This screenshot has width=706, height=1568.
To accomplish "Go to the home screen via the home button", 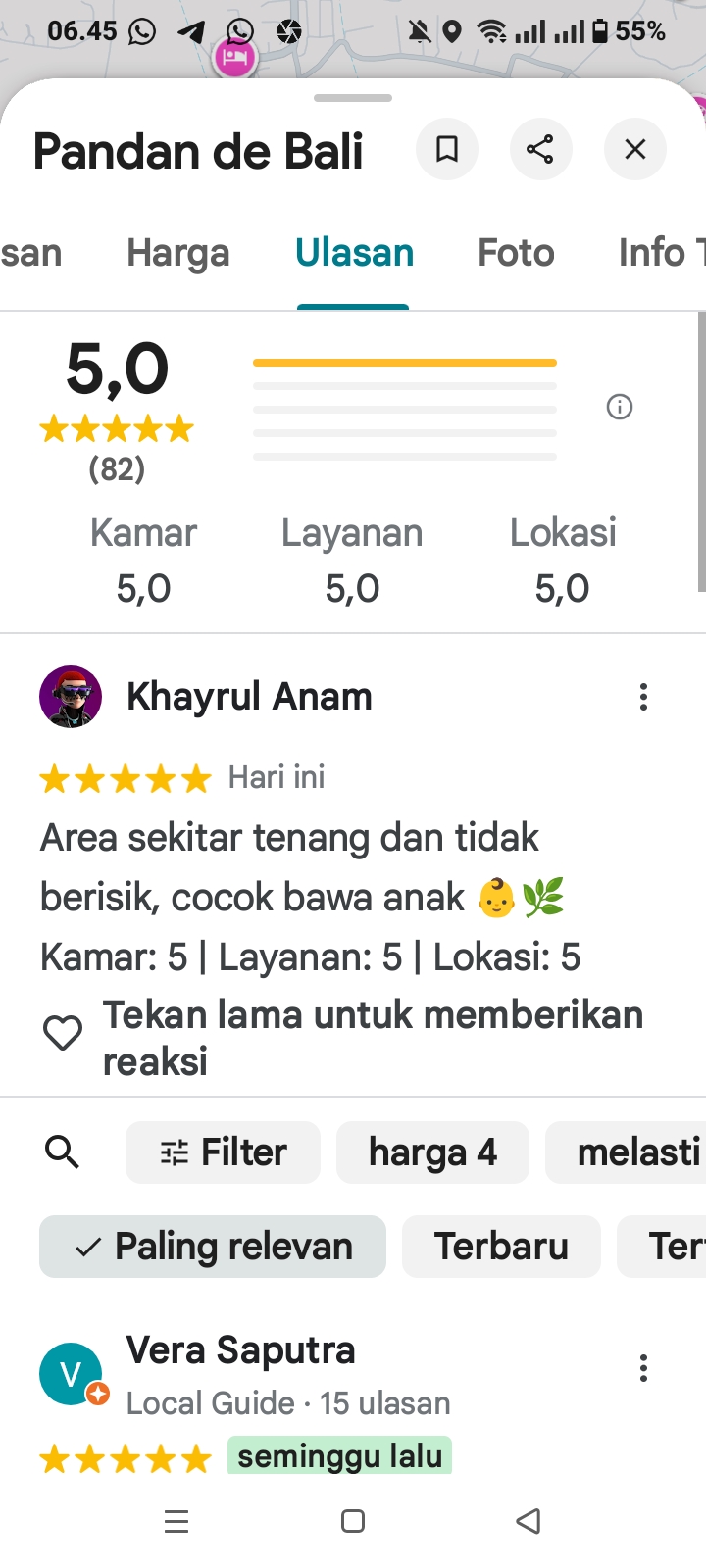I will [x=353, y=1521].
